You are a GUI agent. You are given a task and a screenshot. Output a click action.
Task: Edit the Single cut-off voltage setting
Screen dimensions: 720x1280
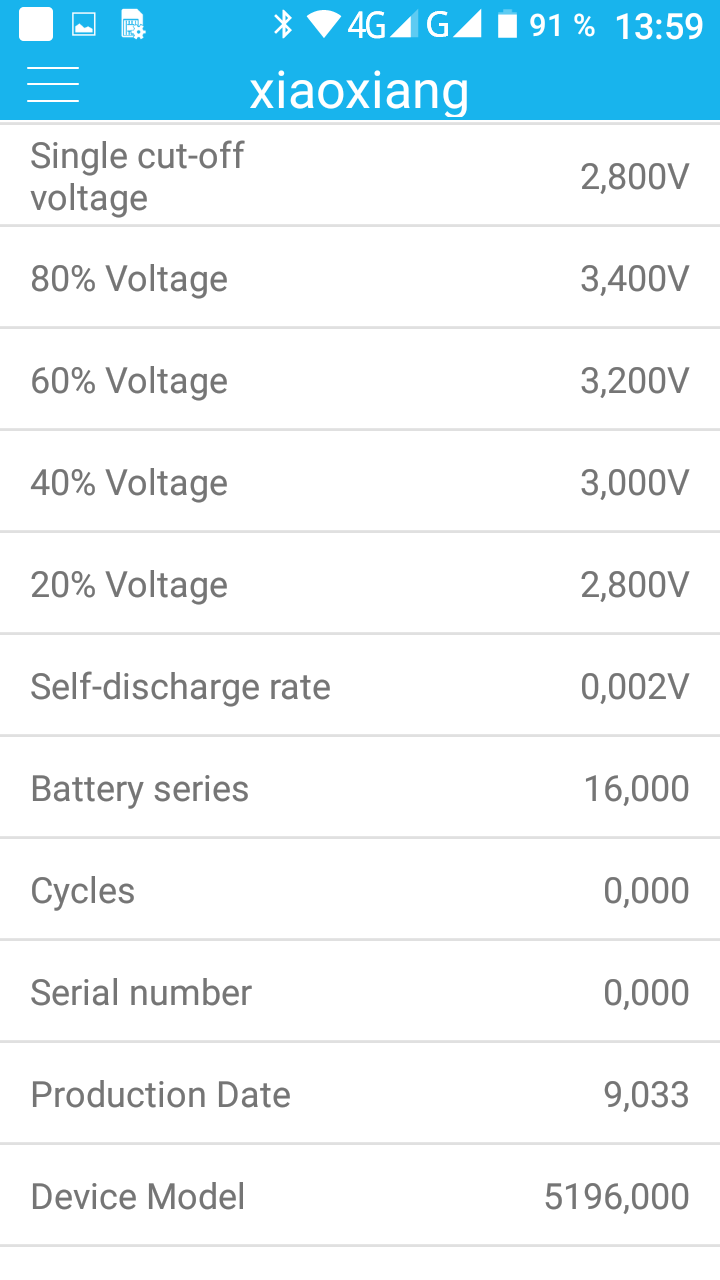360,175
